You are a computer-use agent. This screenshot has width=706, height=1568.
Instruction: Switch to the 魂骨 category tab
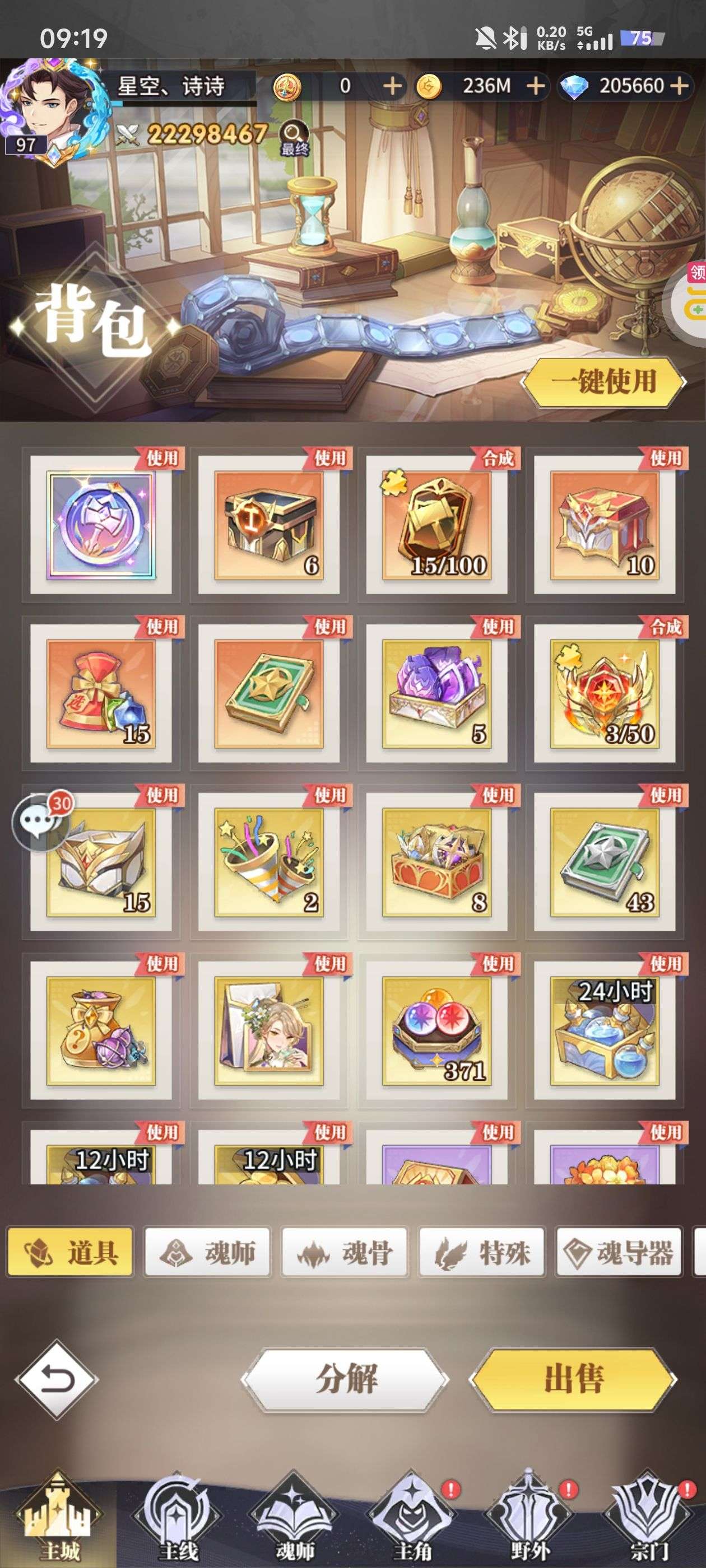[344, 1253]
